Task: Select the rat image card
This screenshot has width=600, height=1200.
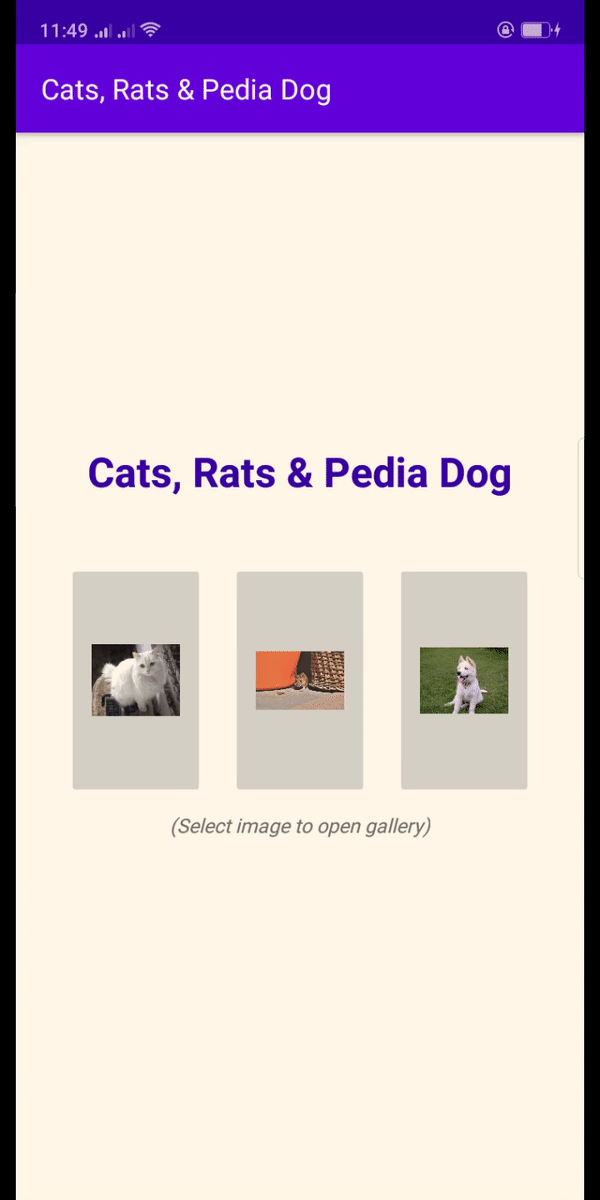Action: coord(300,680)
